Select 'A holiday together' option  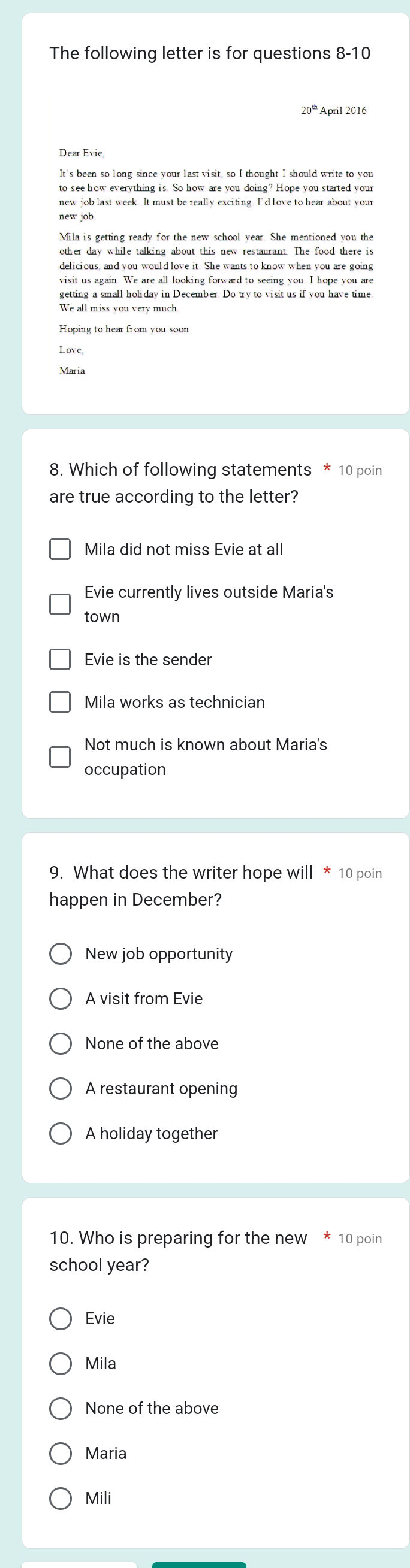tap(61, 1134)
